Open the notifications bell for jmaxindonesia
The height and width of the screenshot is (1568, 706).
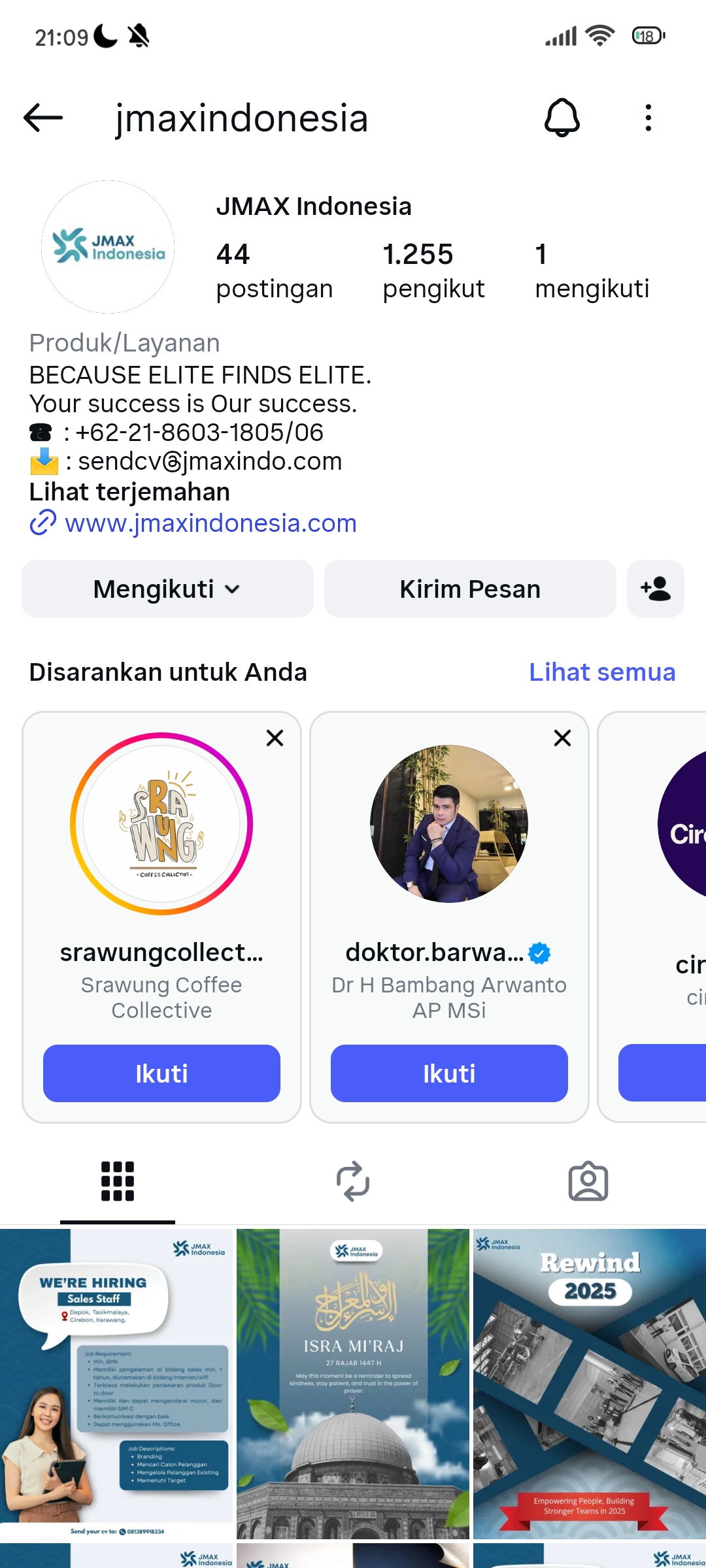pos(562,118)
